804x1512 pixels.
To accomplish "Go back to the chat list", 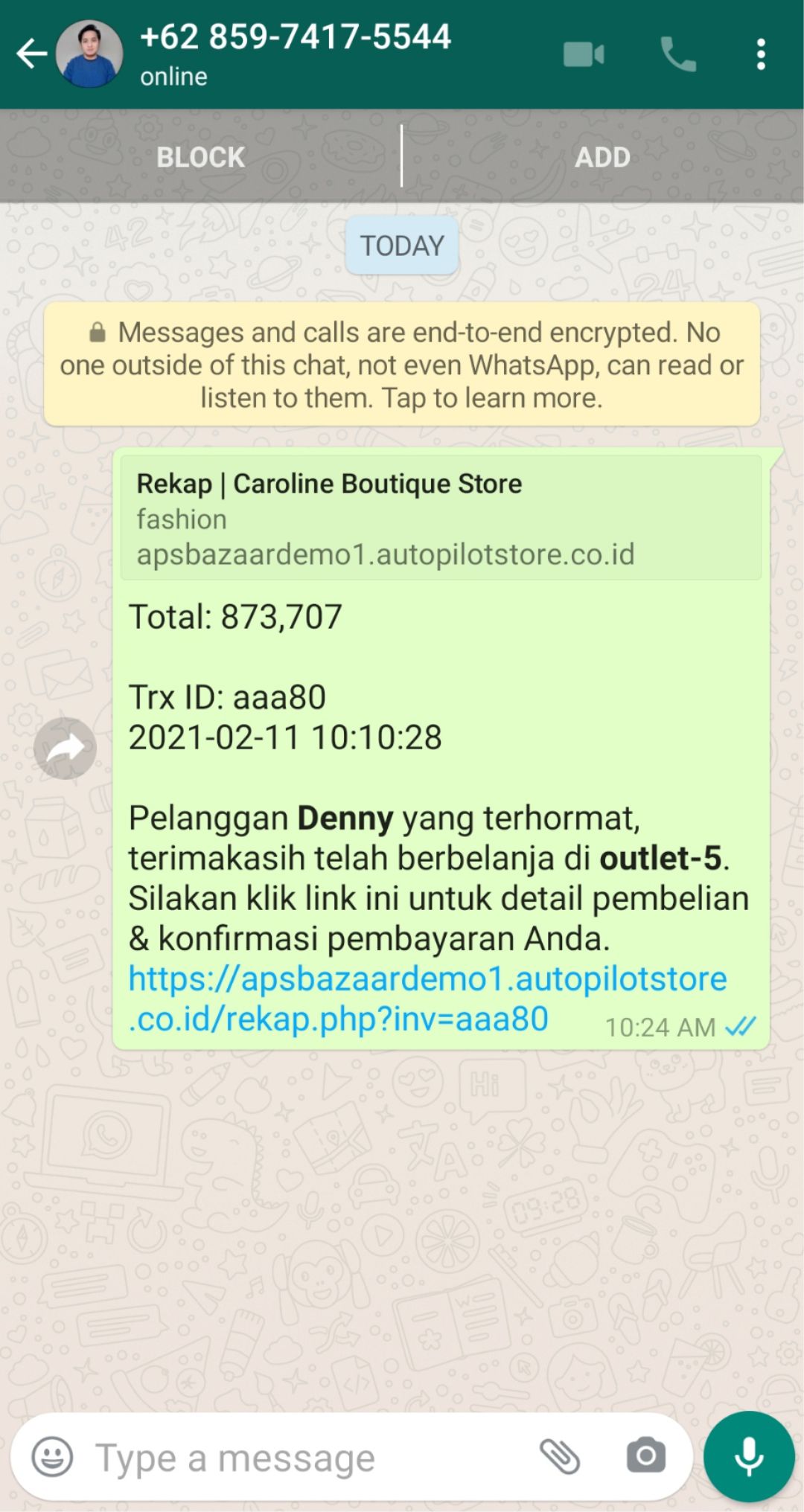I will [31, 54].
